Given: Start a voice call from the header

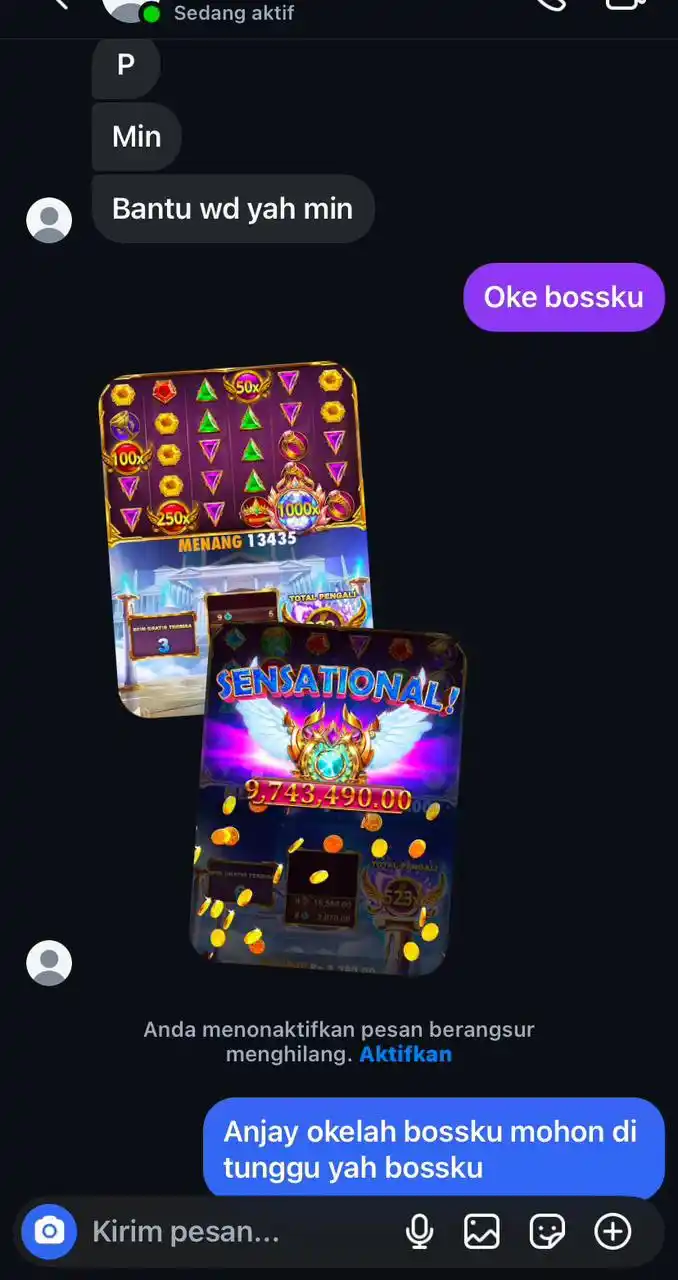Looking at the screenshot, I should [551, 3].
